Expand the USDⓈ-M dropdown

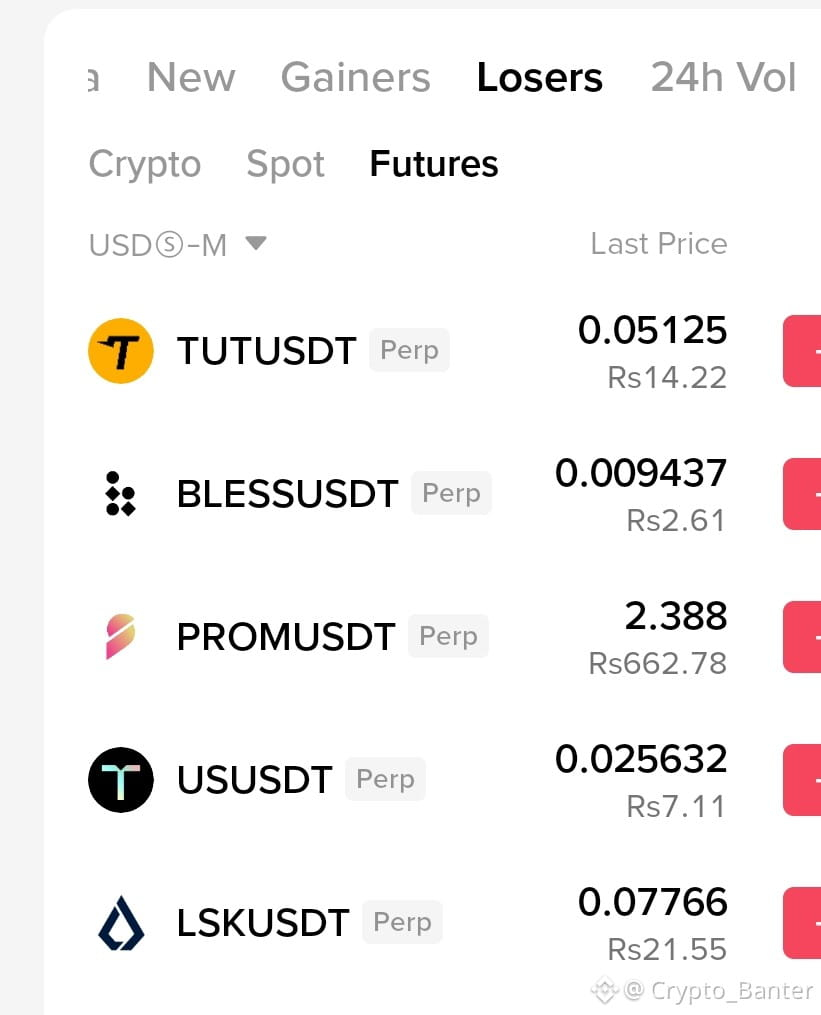[177, 245]
